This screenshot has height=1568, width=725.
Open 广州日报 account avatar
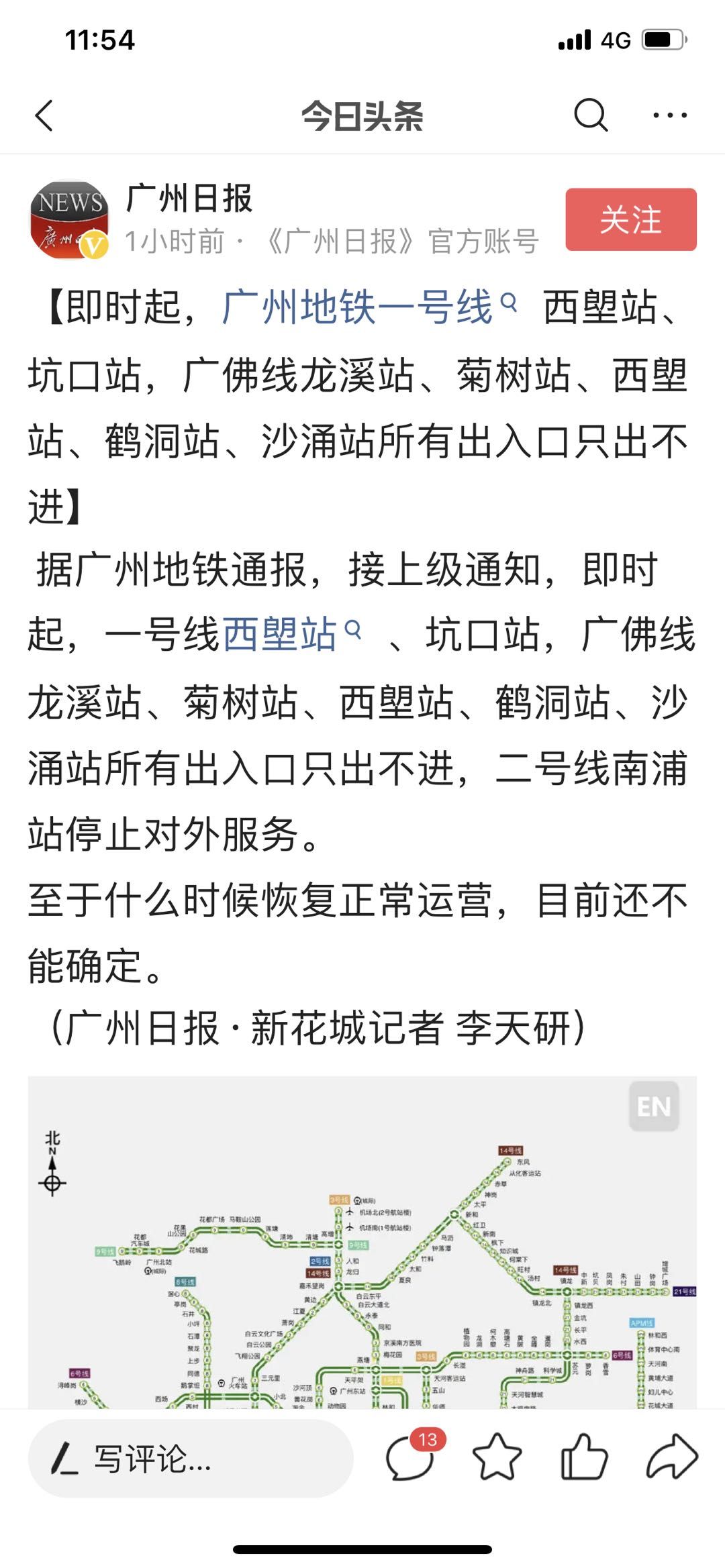click(69, 220)
